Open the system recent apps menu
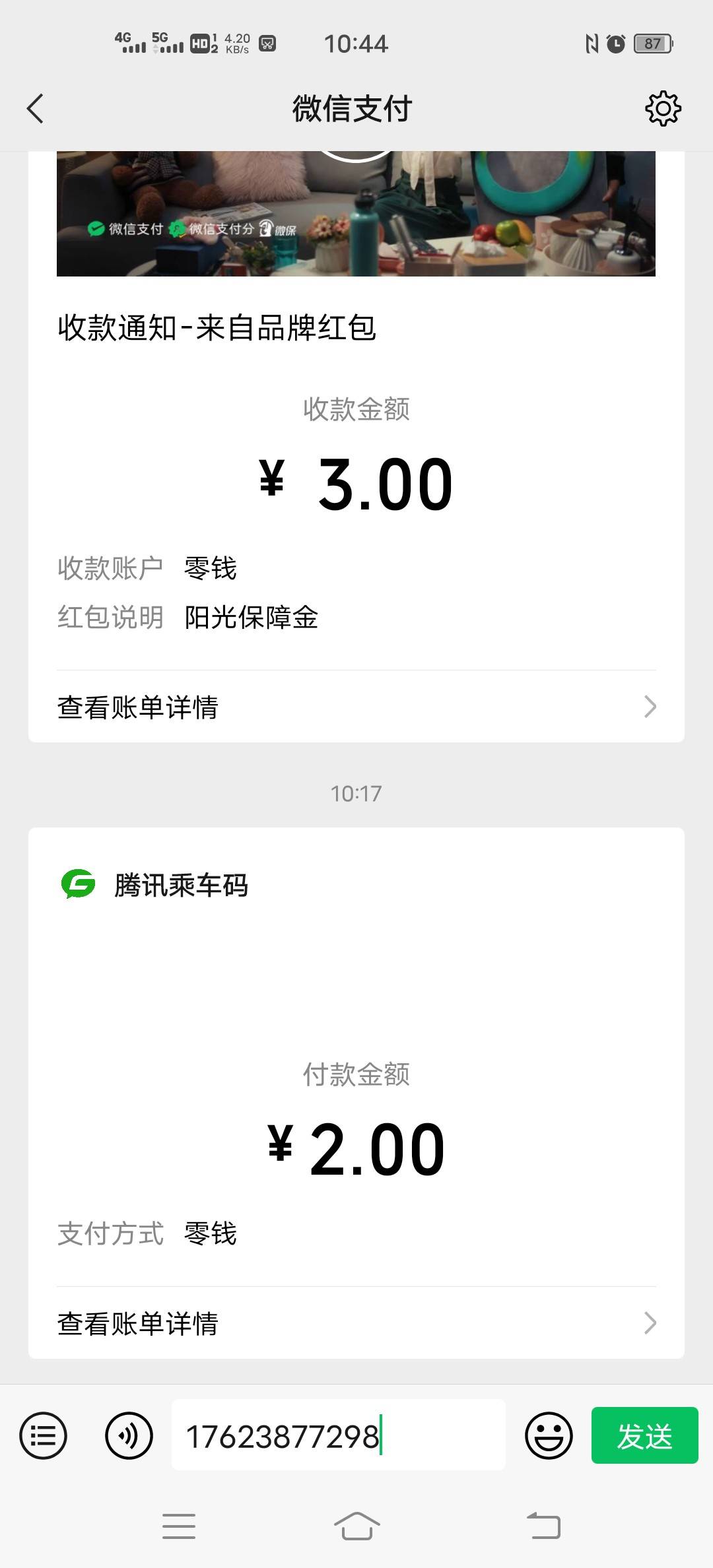This screenshot has height=1568, width=713. pyautogui.click(x=179, y=1526)
